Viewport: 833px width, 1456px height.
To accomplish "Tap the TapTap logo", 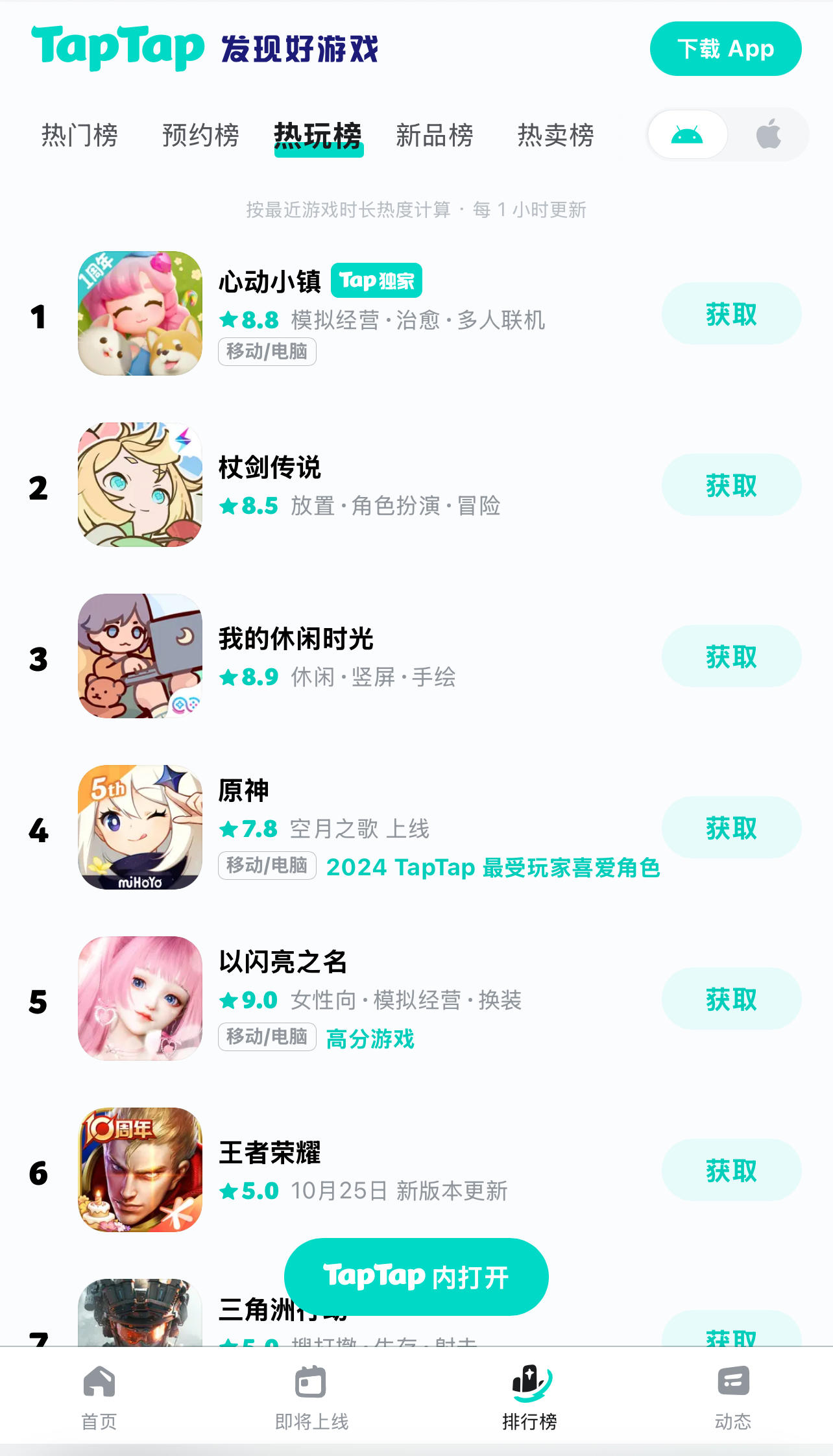I will (117, 47).
